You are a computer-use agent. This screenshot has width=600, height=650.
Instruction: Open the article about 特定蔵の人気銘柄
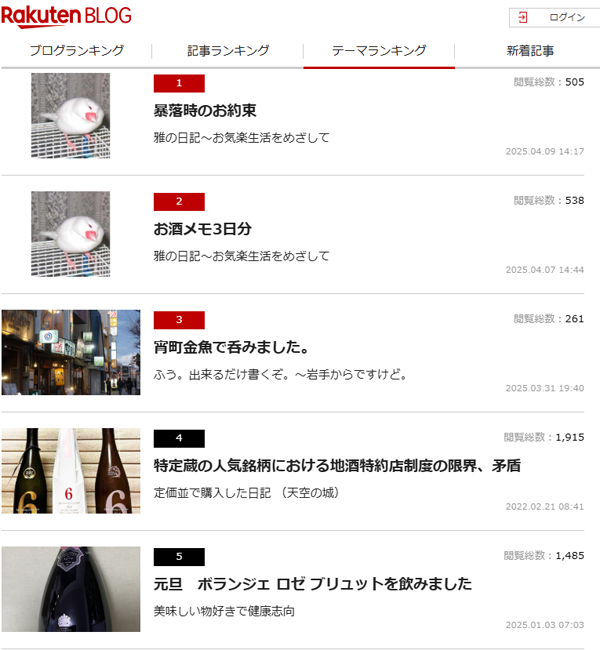tap(337, 466)
